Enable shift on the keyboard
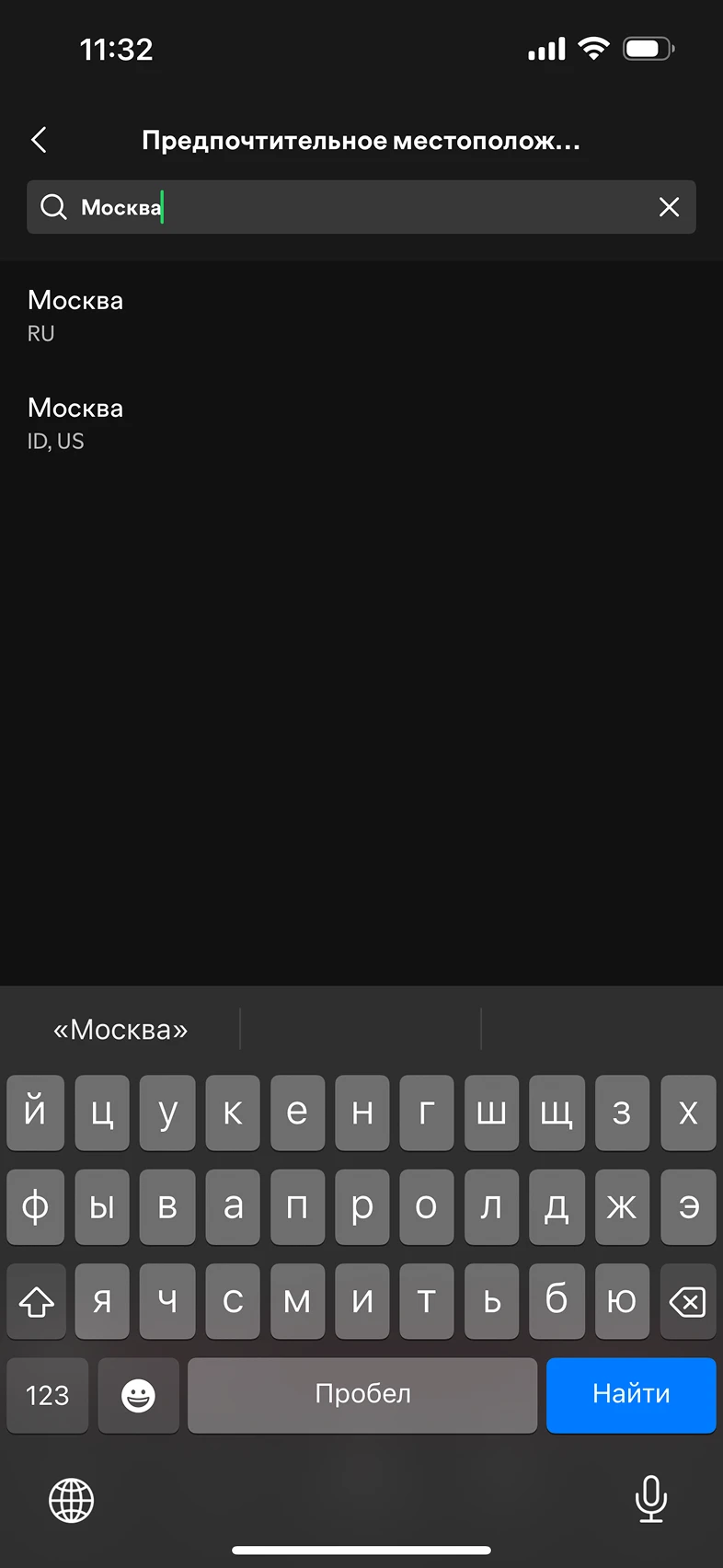The height and width of the screenshot is (1568, 723). coord(37,1301)
